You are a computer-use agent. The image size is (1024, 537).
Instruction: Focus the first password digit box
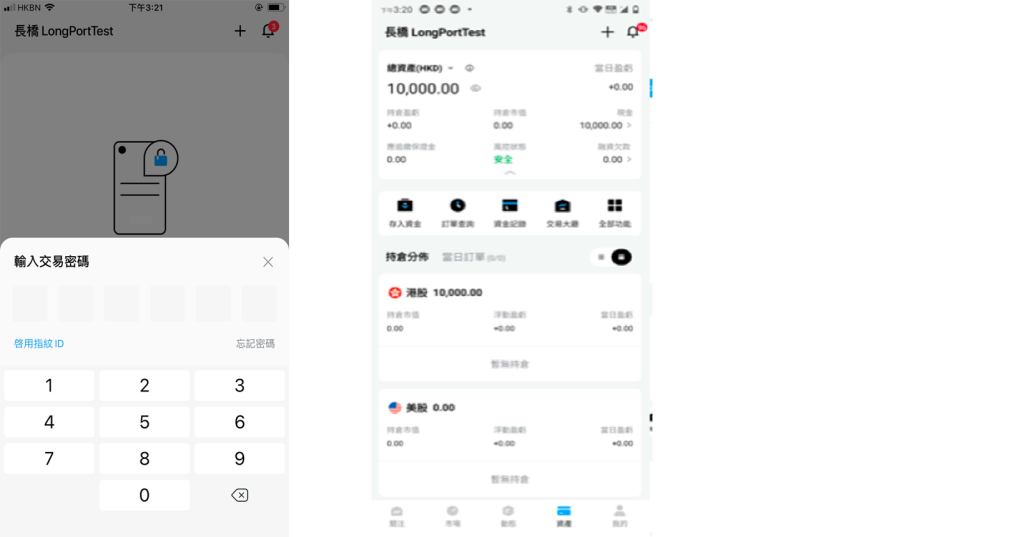[30, 303]
